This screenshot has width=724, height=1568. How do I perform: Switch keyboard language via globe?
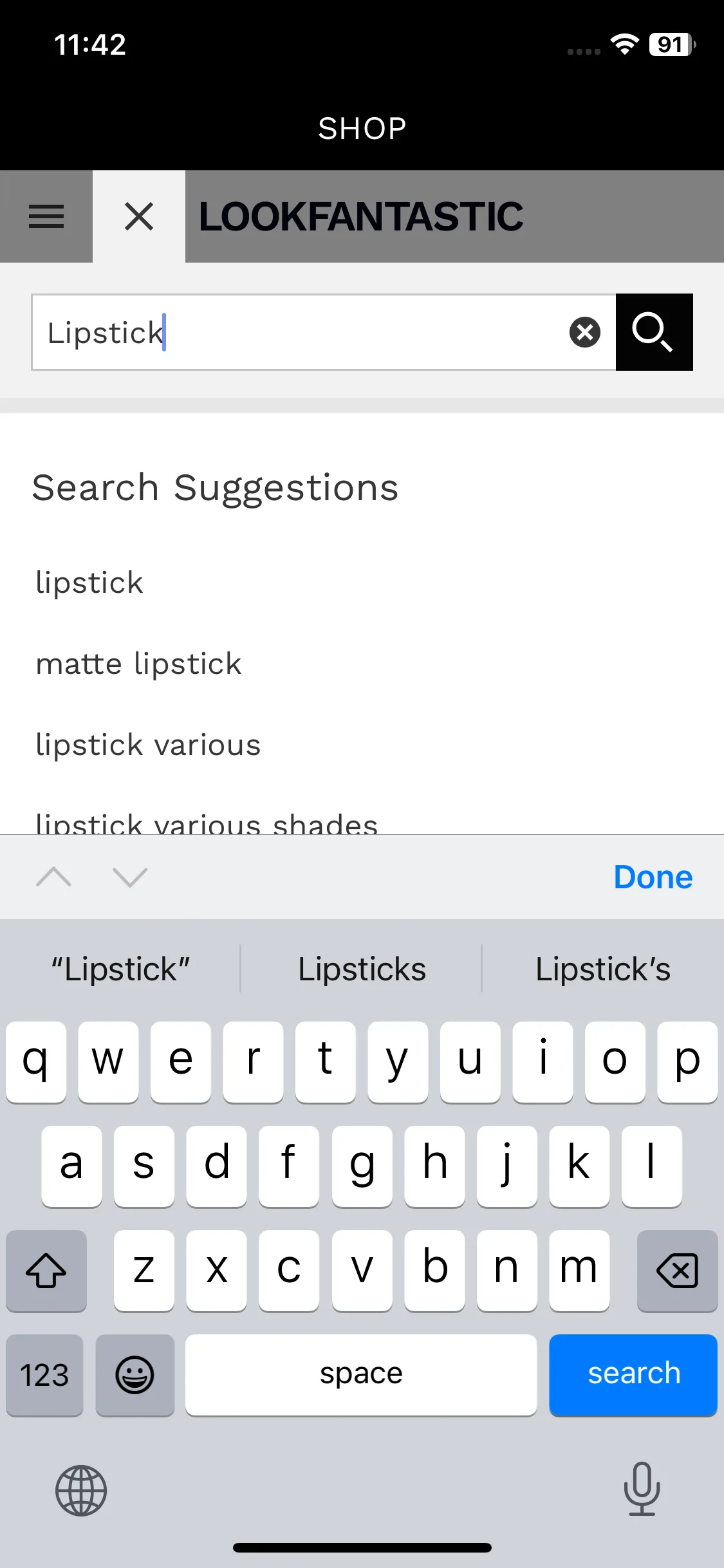coord(81,1491)
